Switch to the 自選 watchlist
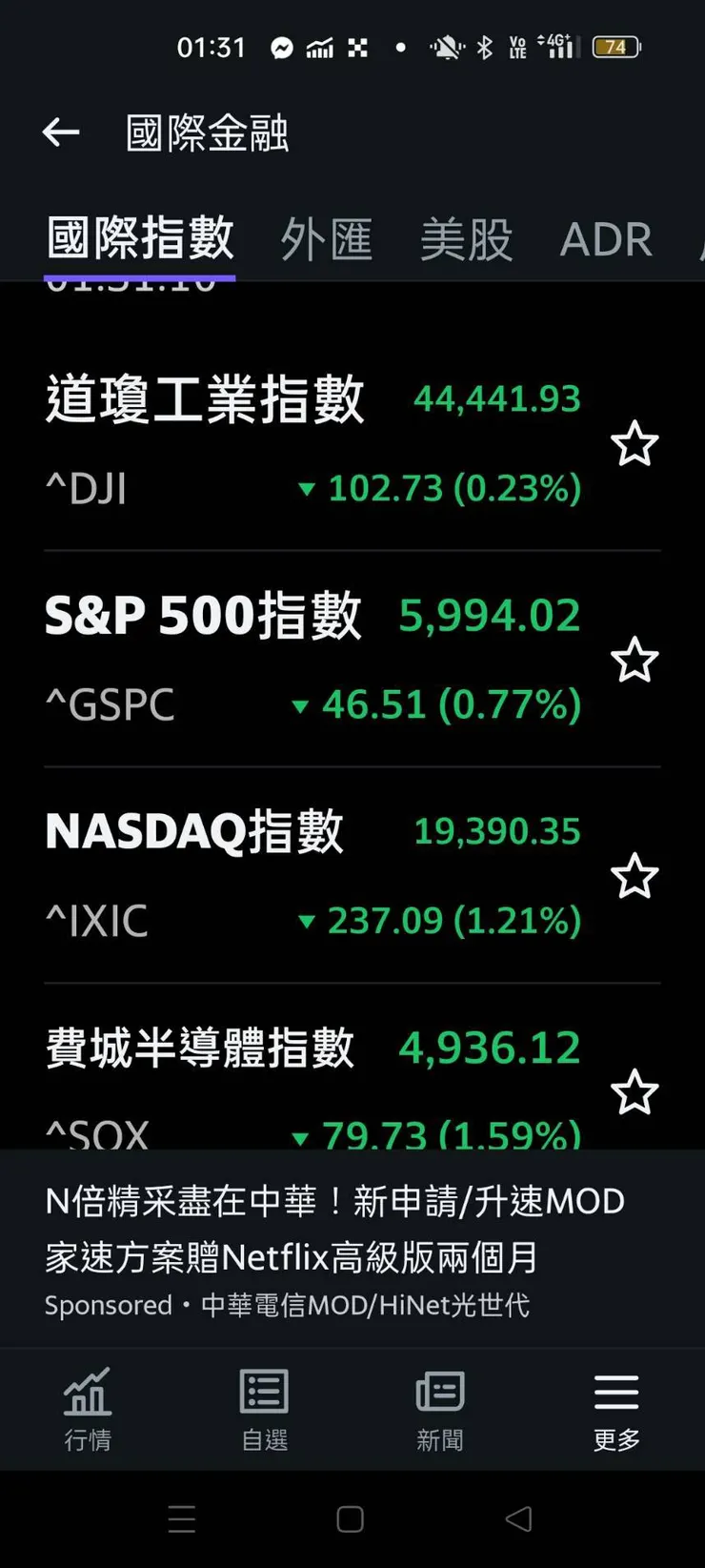Image resolution: width=705 pixels, height=1568 pixels. pyautogui.click(x=264, y=1409)
